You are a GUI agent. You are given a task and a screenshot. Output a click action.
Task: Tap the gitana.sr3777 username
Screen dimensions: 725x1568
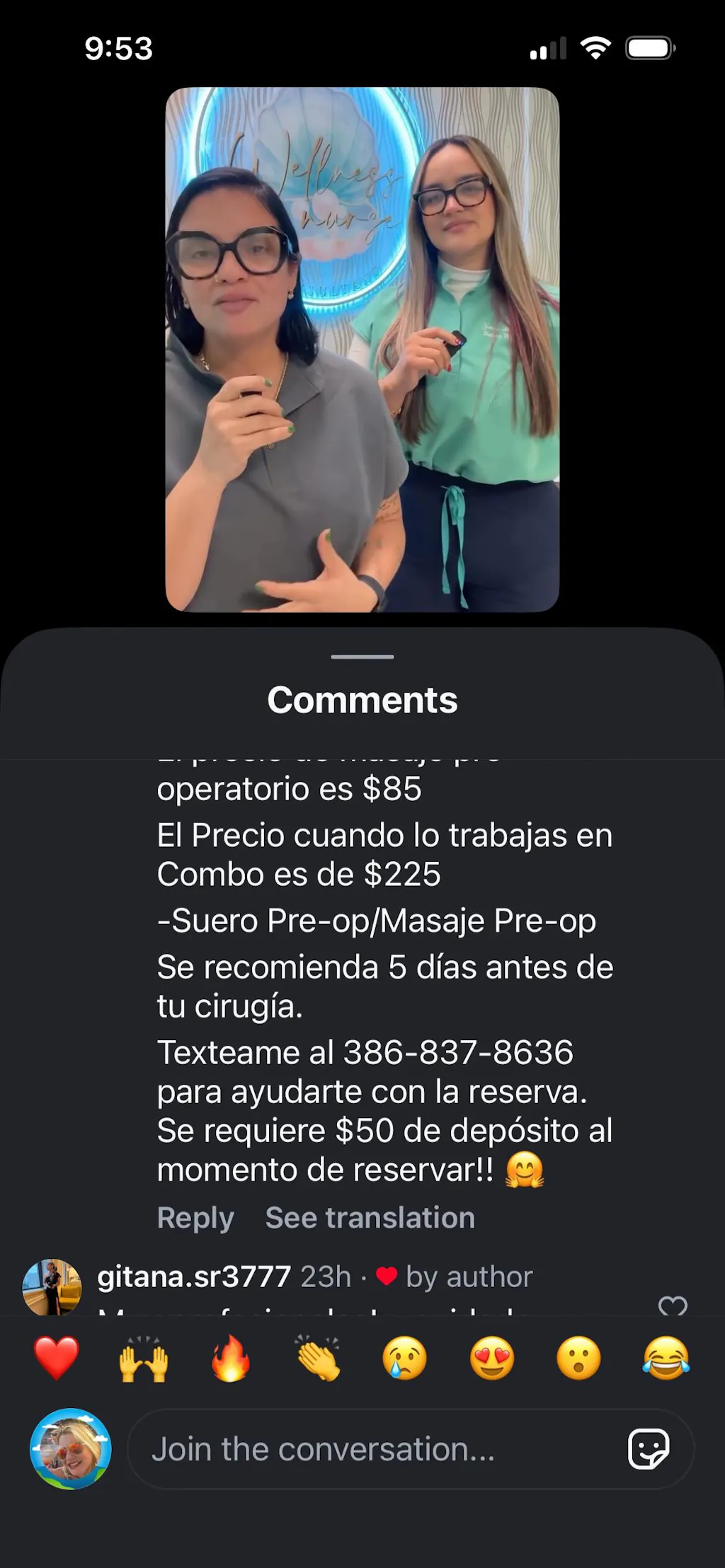click(194, 1276)
